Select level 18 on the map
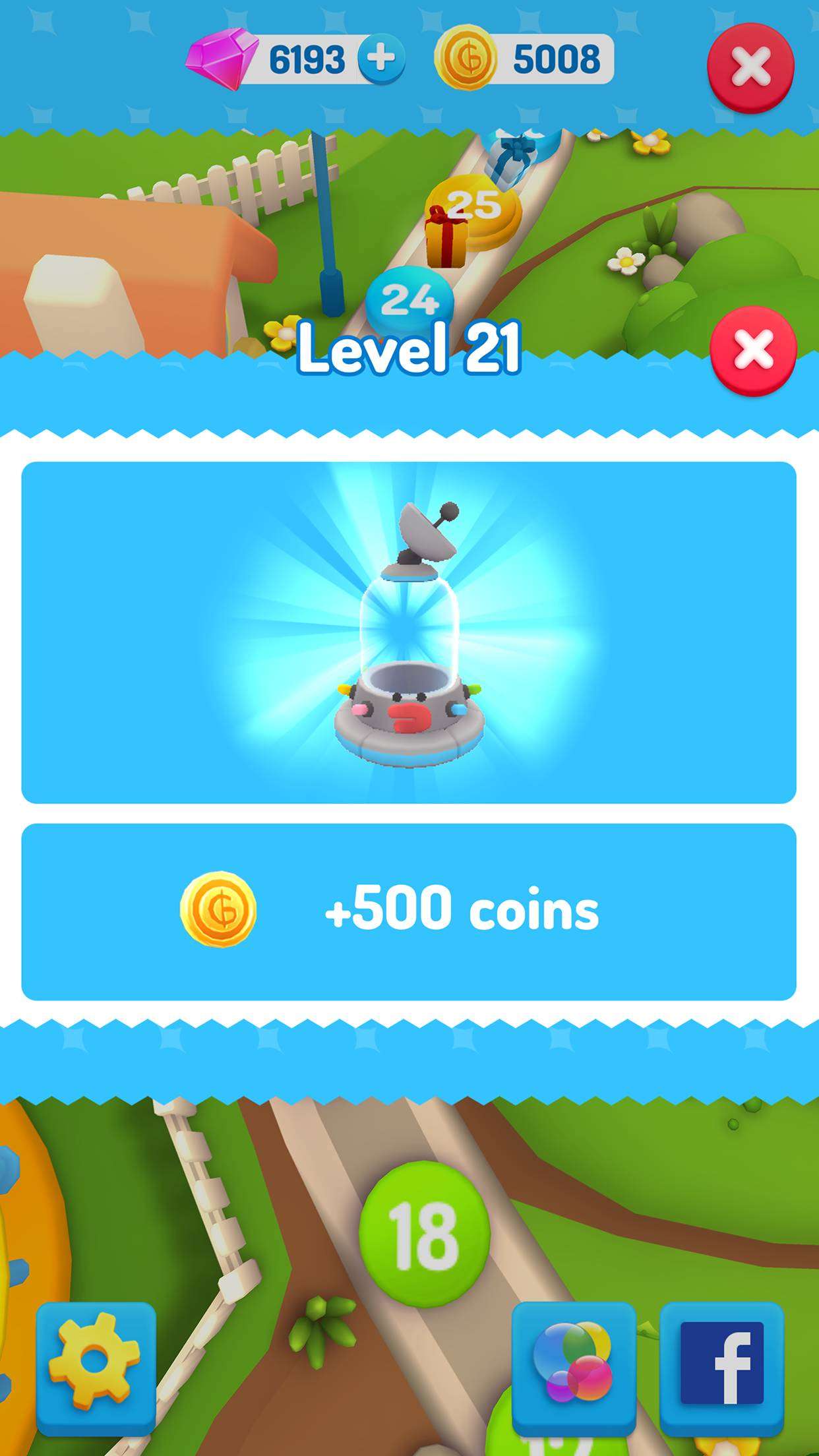 425,1234
